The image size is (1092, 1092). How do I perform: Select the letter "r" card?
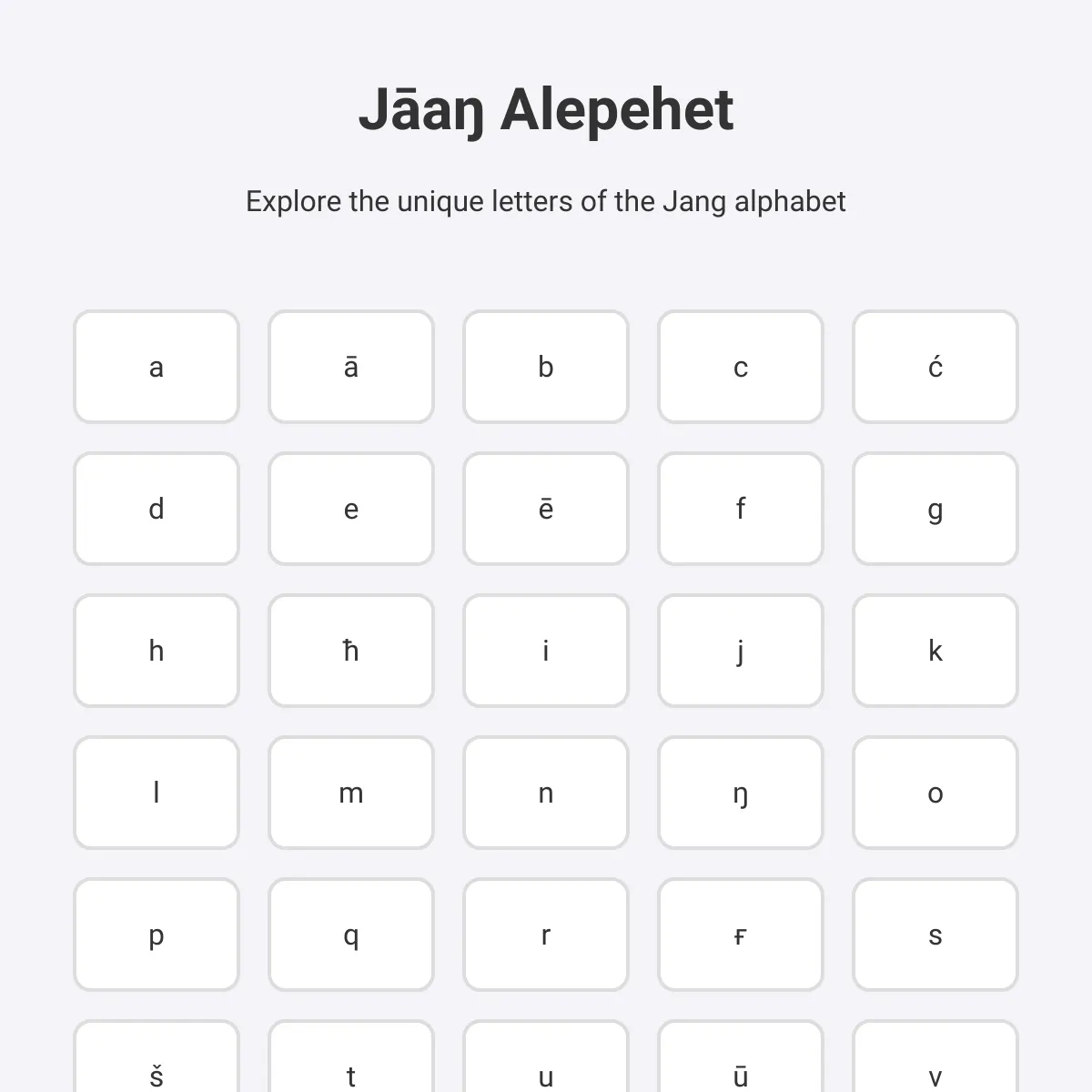546,935
